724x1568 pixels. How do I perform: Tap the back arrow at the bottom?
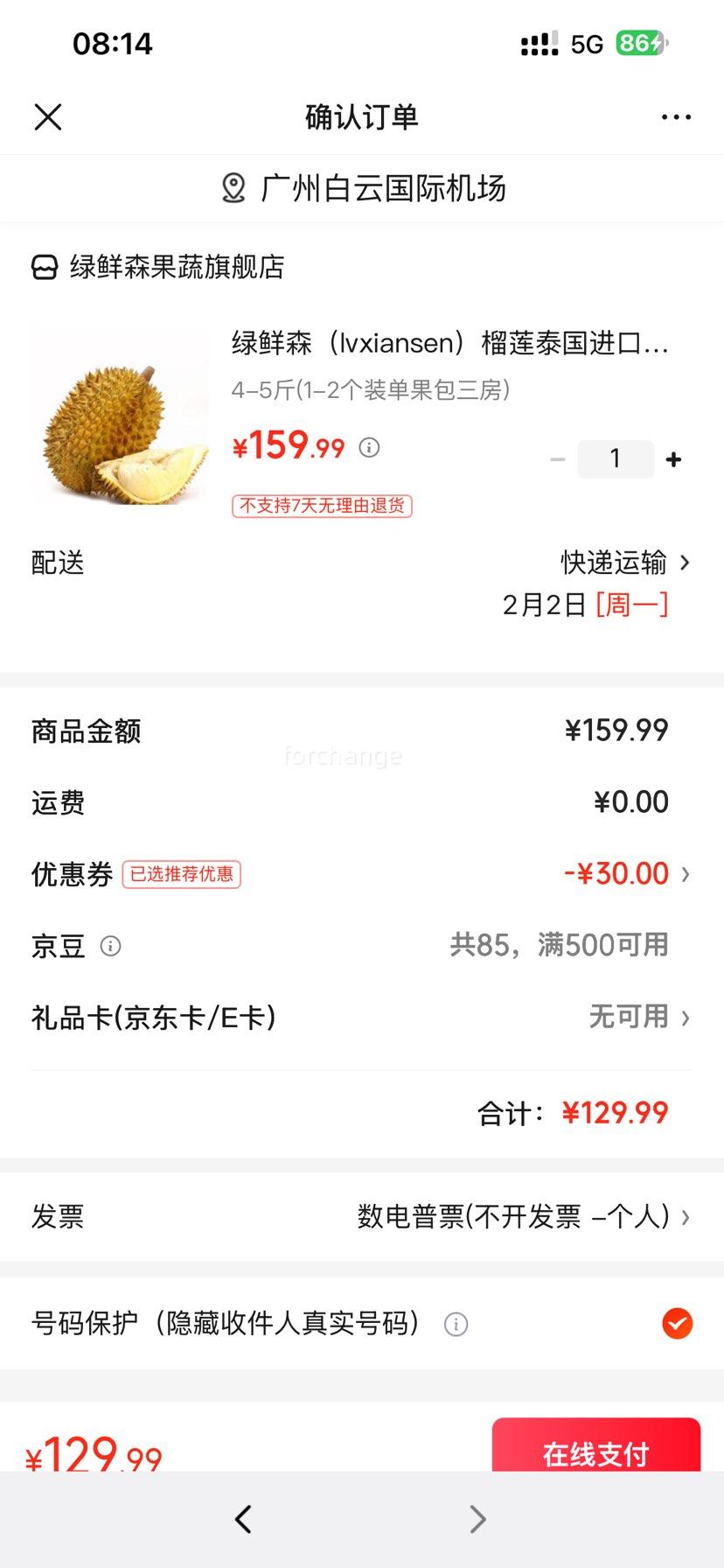242,1520
